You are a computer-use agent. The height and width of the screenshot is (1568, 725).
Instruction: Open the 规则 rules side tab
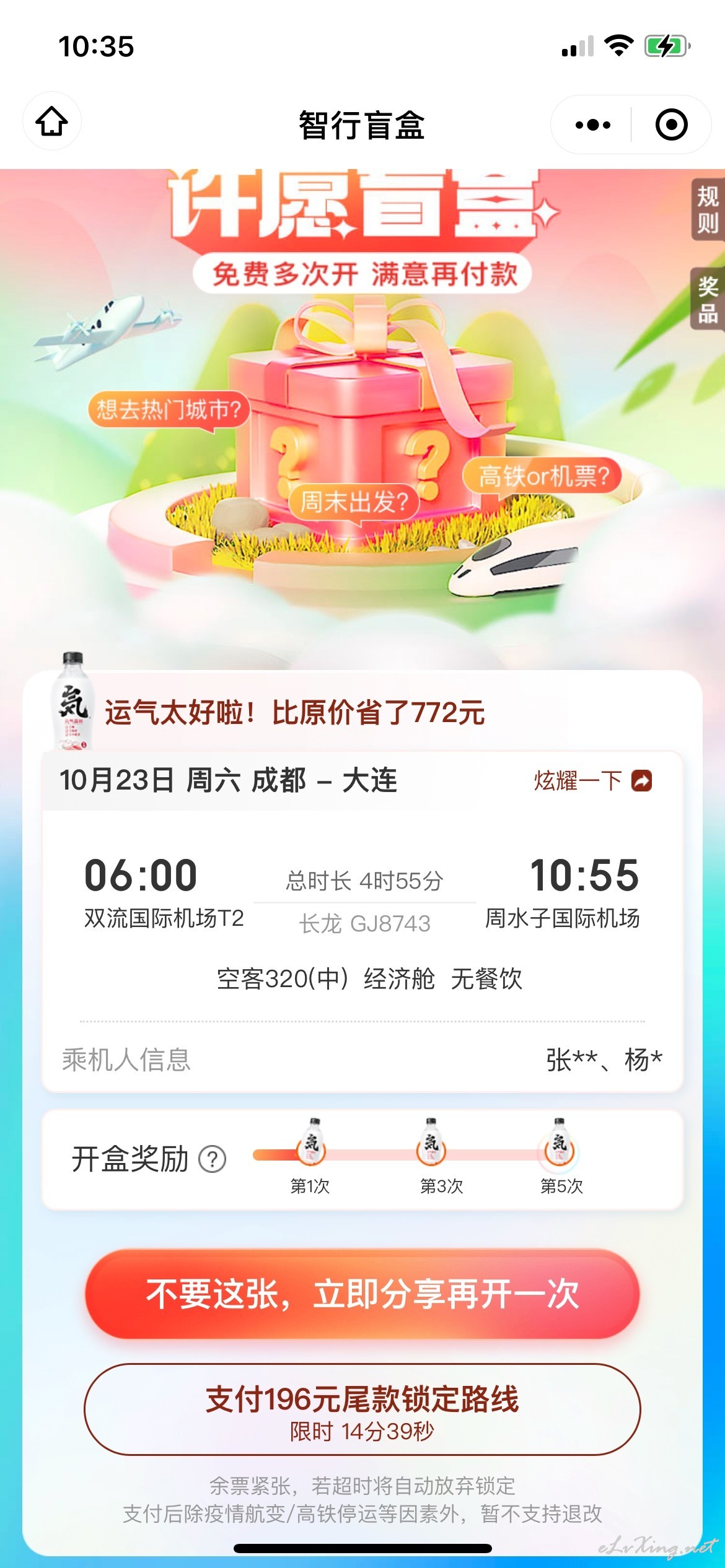(x=708, y=209)
